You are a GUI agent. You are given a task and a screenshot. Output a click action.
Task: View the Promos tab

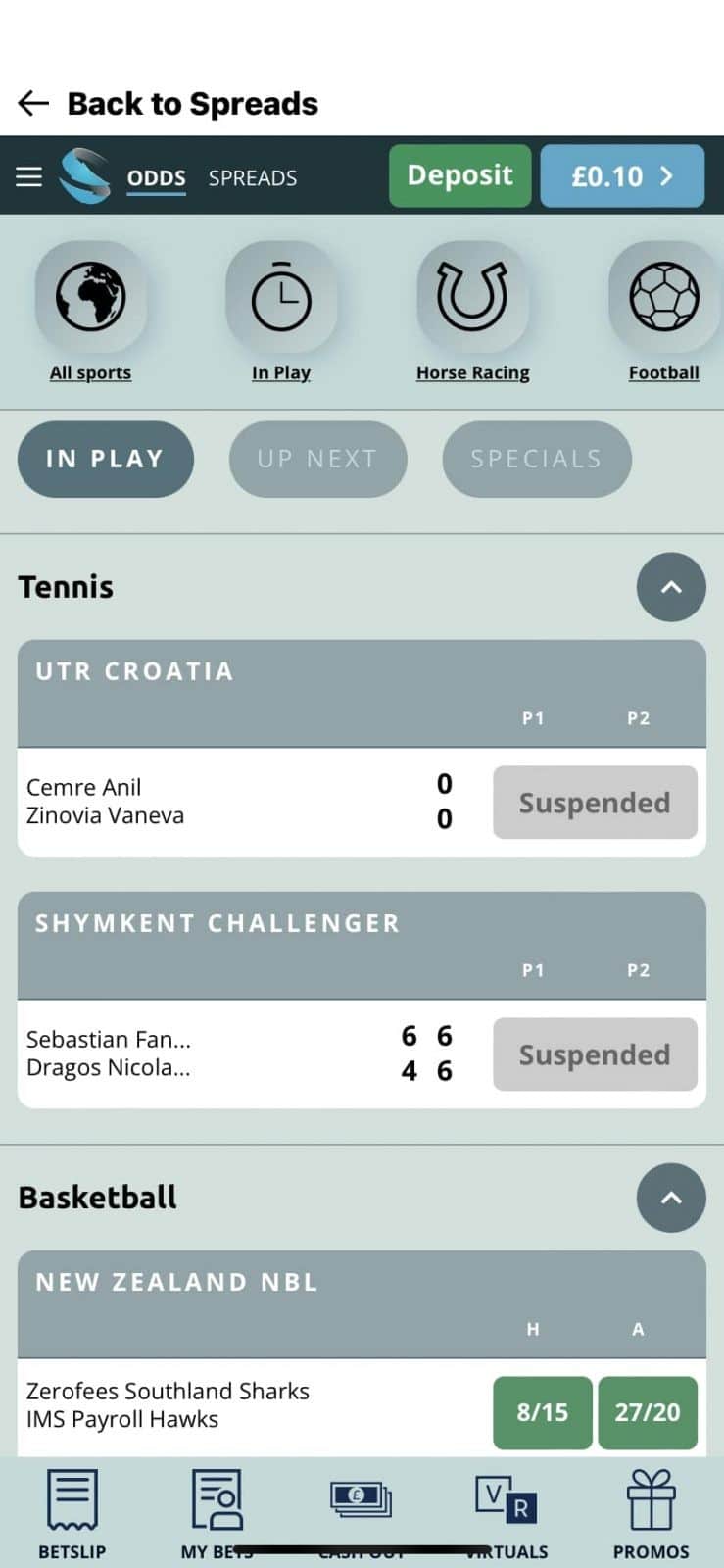651,1514
